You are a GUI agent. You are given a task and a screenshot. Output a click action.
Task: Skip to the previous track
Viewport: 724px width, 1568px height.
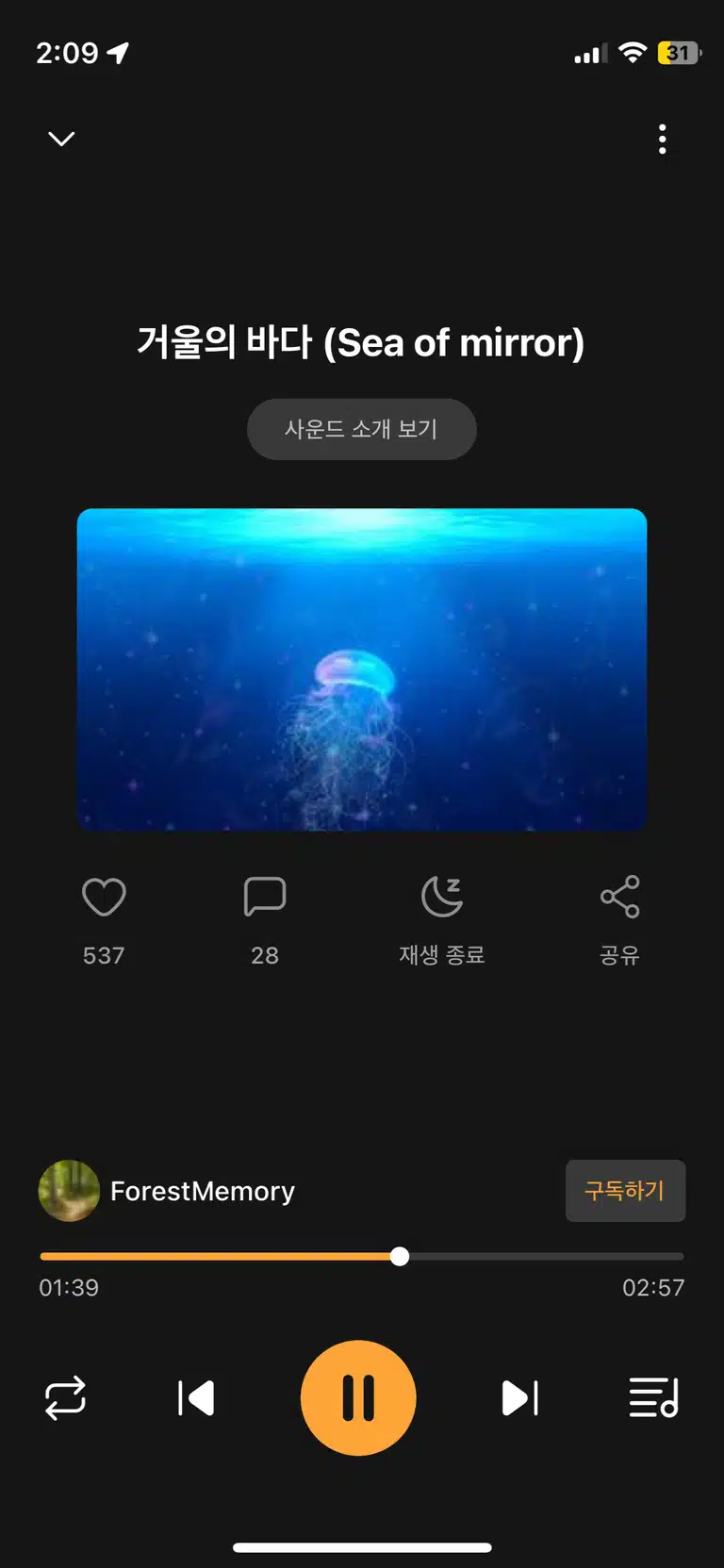pyautogui.click(x=196, y=1398)
